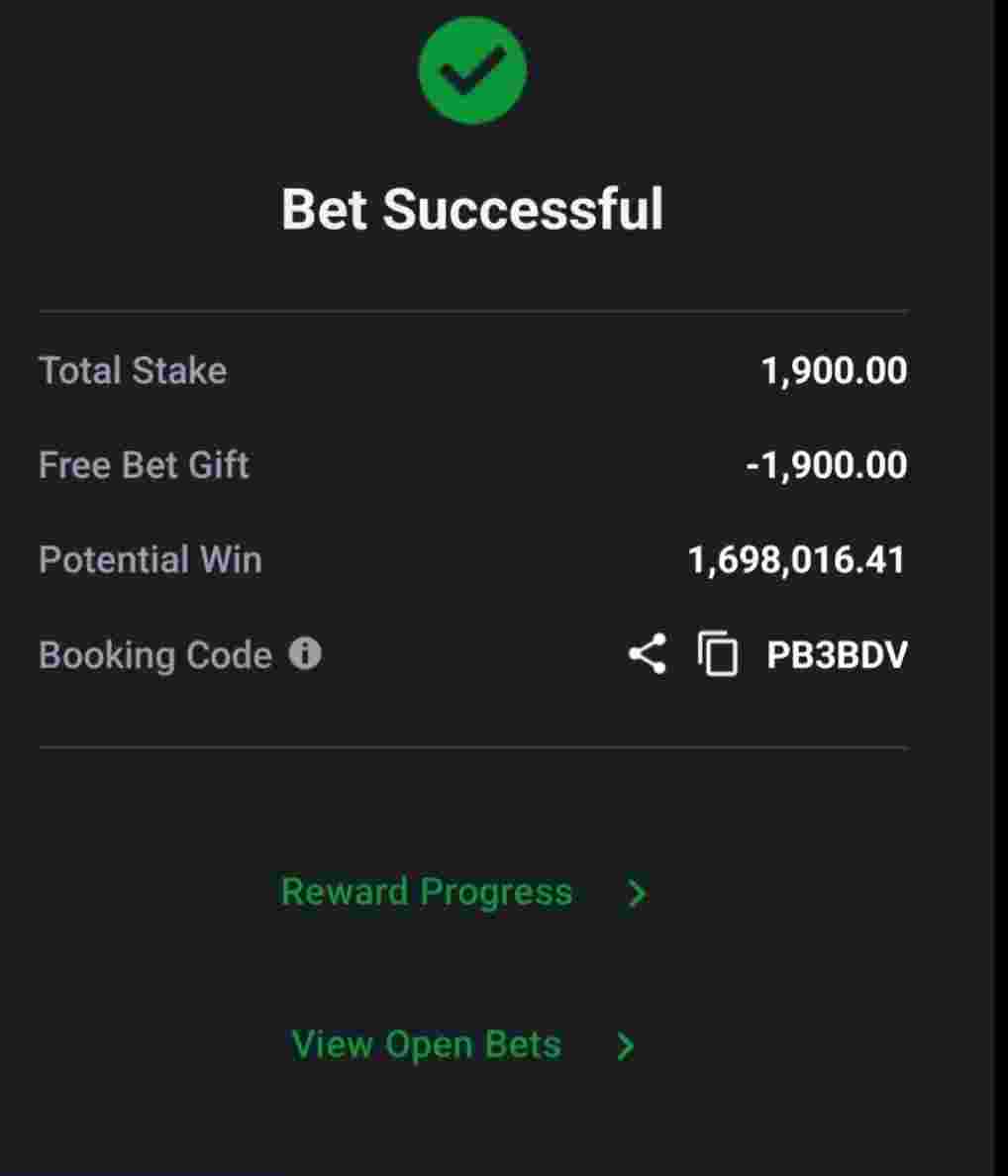Viewport: 1008px width, 1176px height.
Task: Copy booking code PB3BDV
Action: [x=718, y=654]
